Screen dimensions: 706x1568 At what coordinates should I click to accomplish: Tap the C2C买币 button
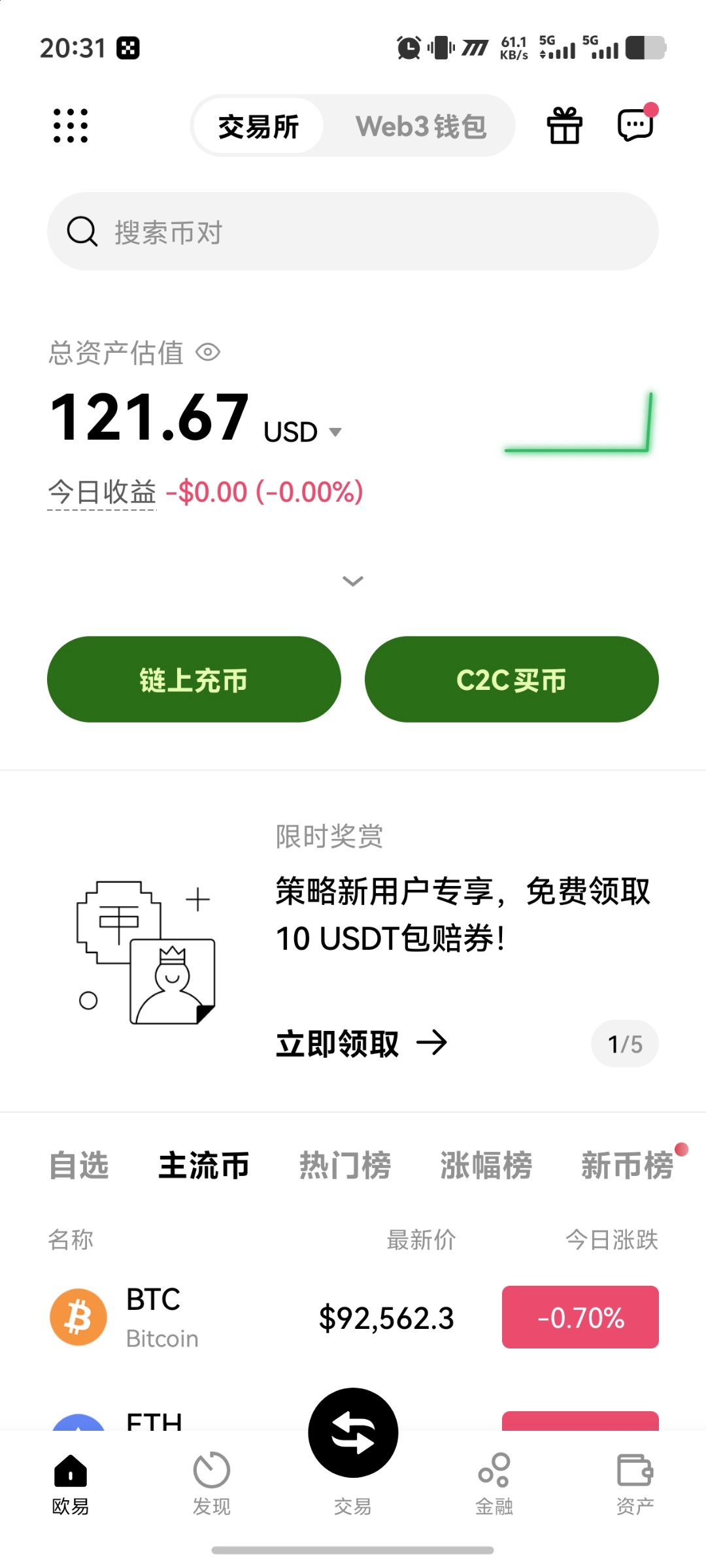511,679
